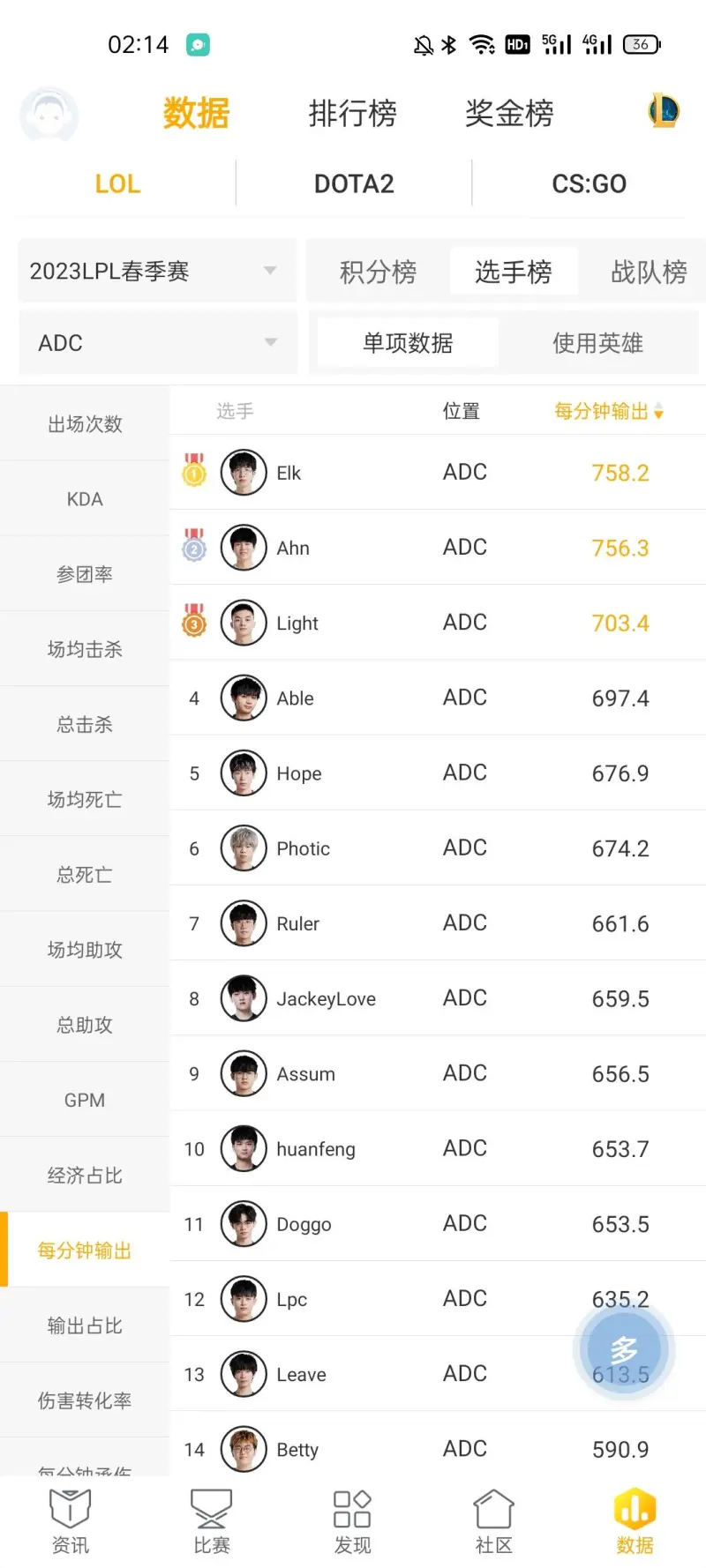Open player Elk's row

[438, 472]
